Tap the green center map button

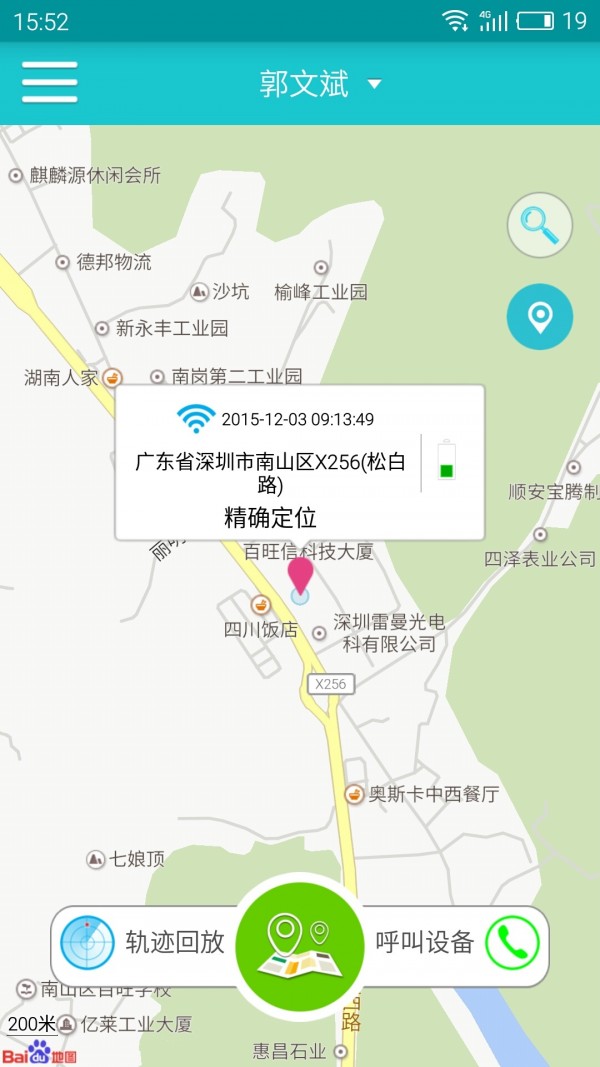tap(300, 943)
